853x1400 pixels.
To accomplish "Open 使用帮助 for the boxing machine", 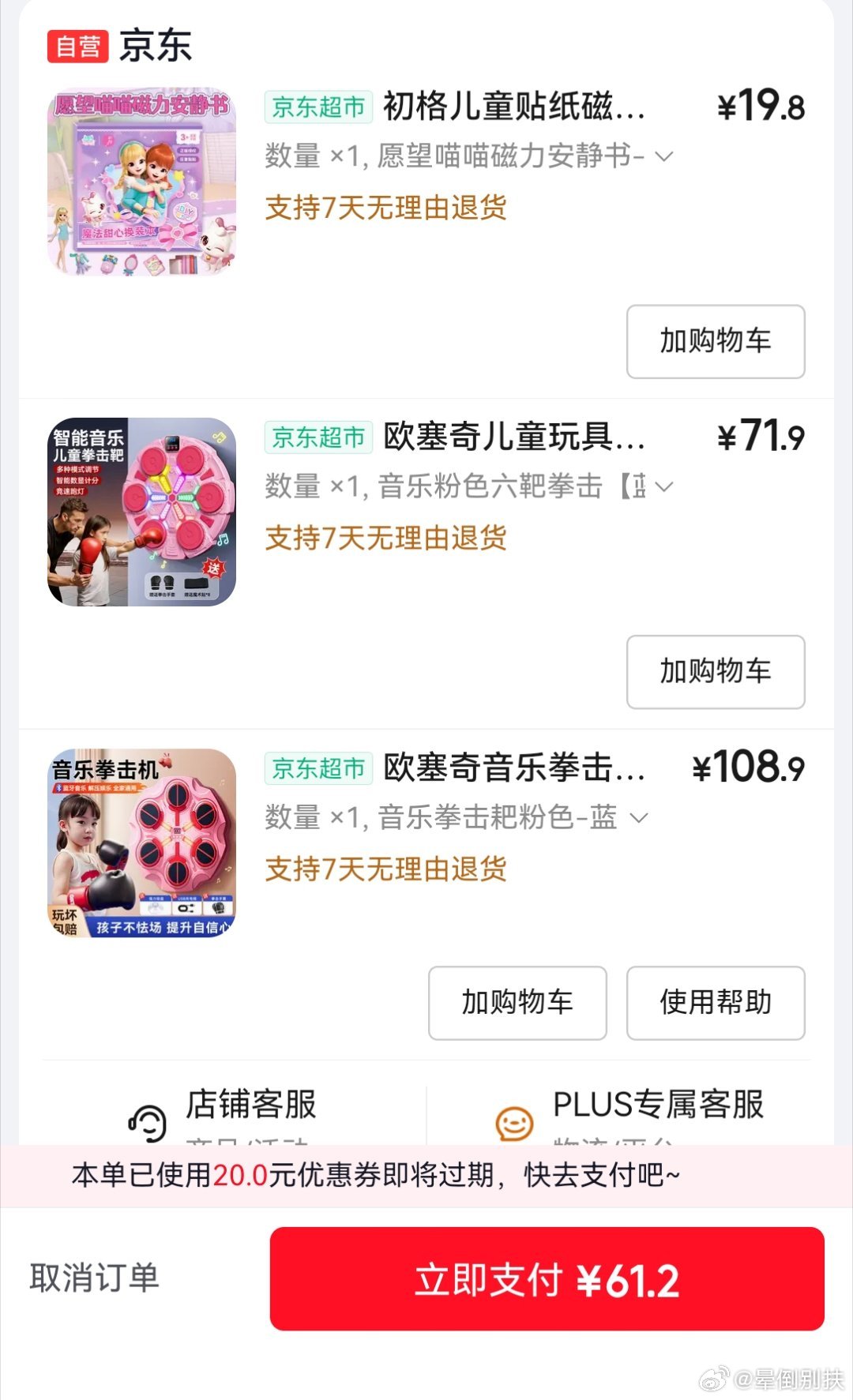I will click(715, 1002).
